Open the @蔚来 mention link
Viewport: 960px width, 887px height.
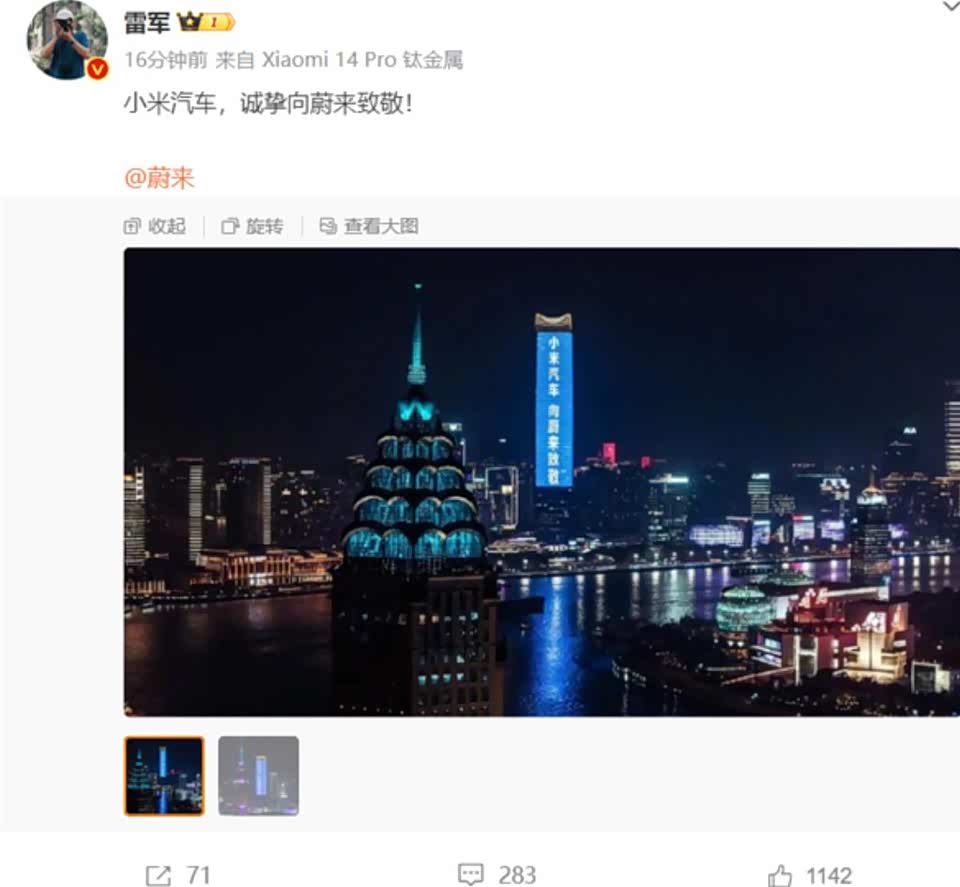(159, 178)
